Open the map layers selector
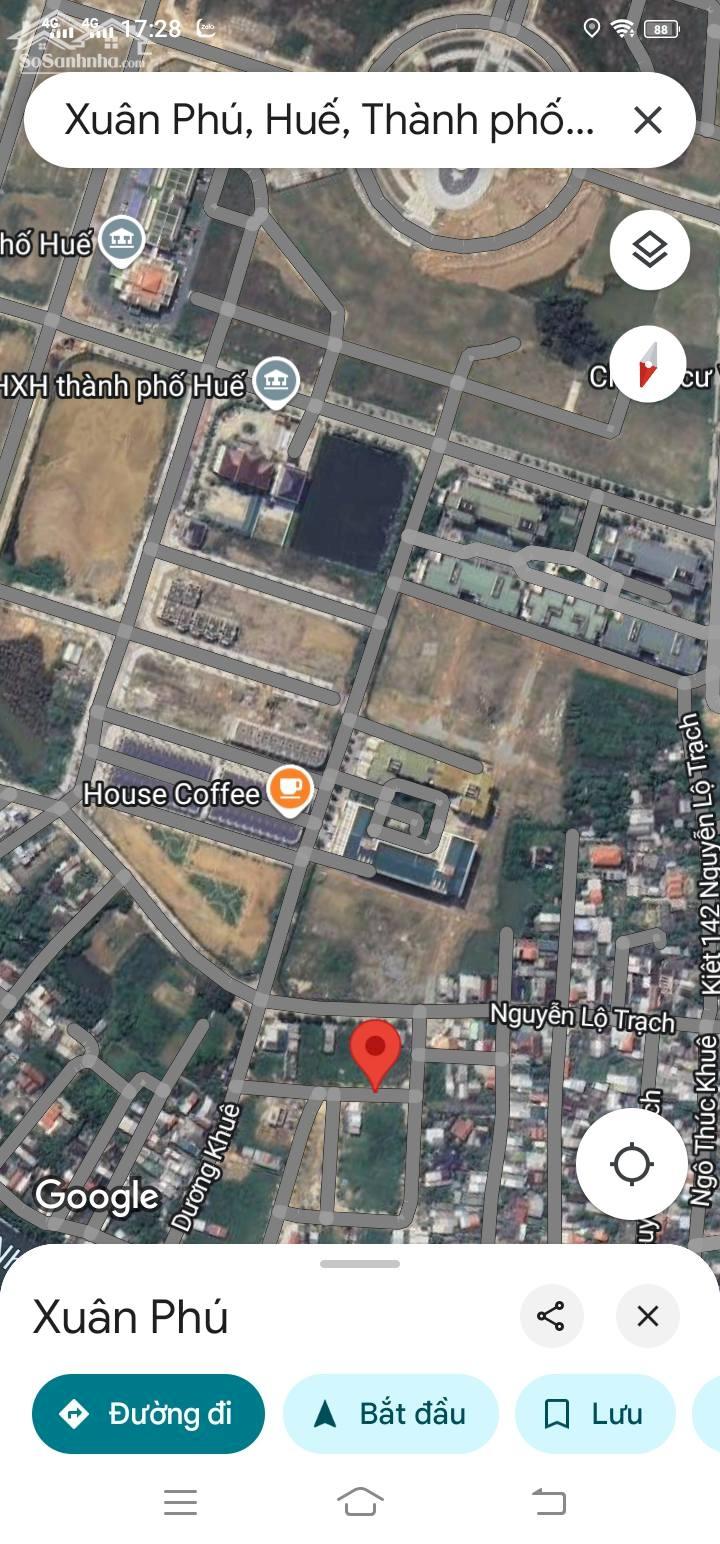Viewport: 720px width, 1544px height. [650, 250]
